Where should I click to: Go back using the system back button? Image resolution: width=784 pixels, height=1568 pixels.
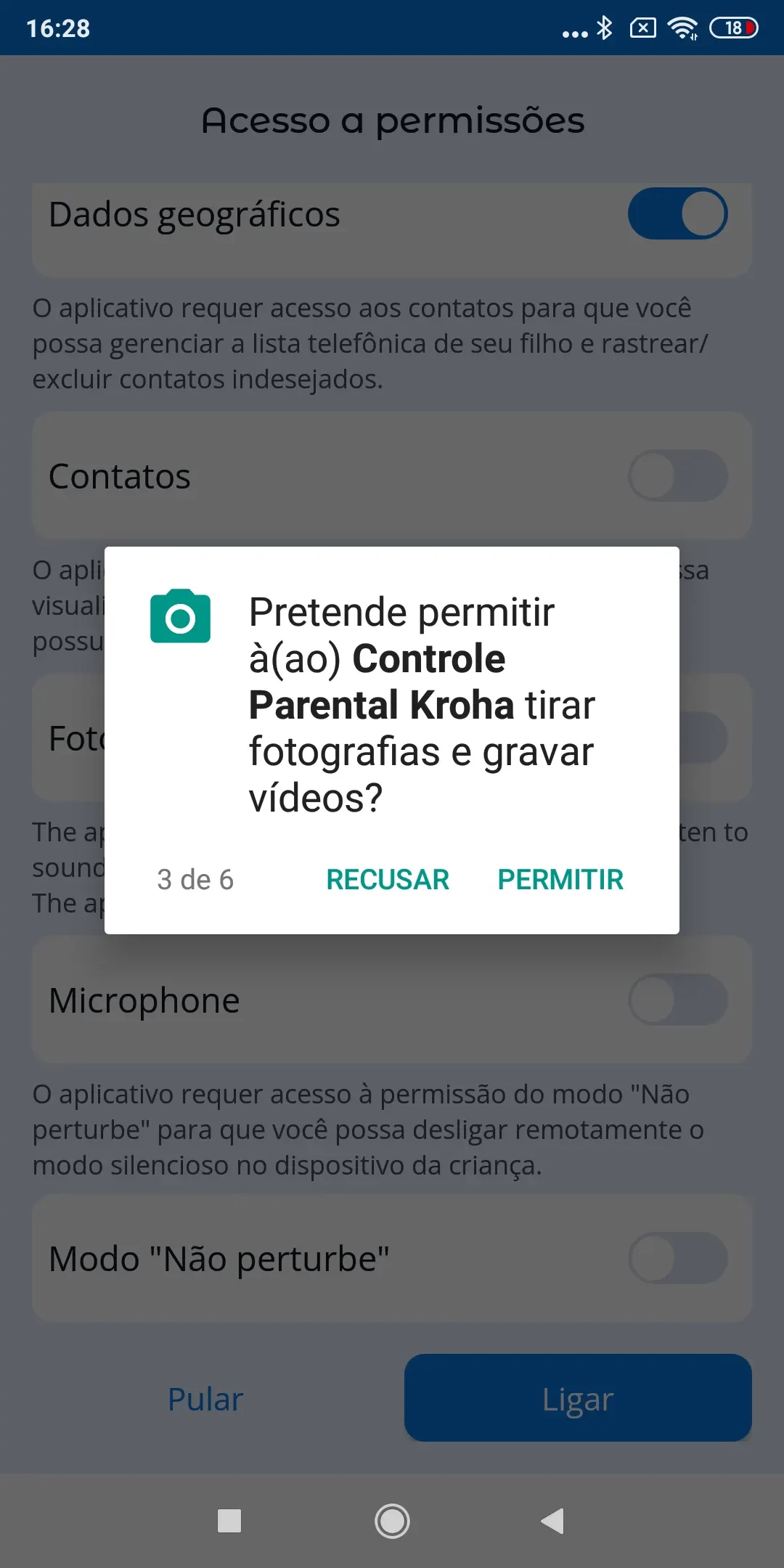point(553,1521)
